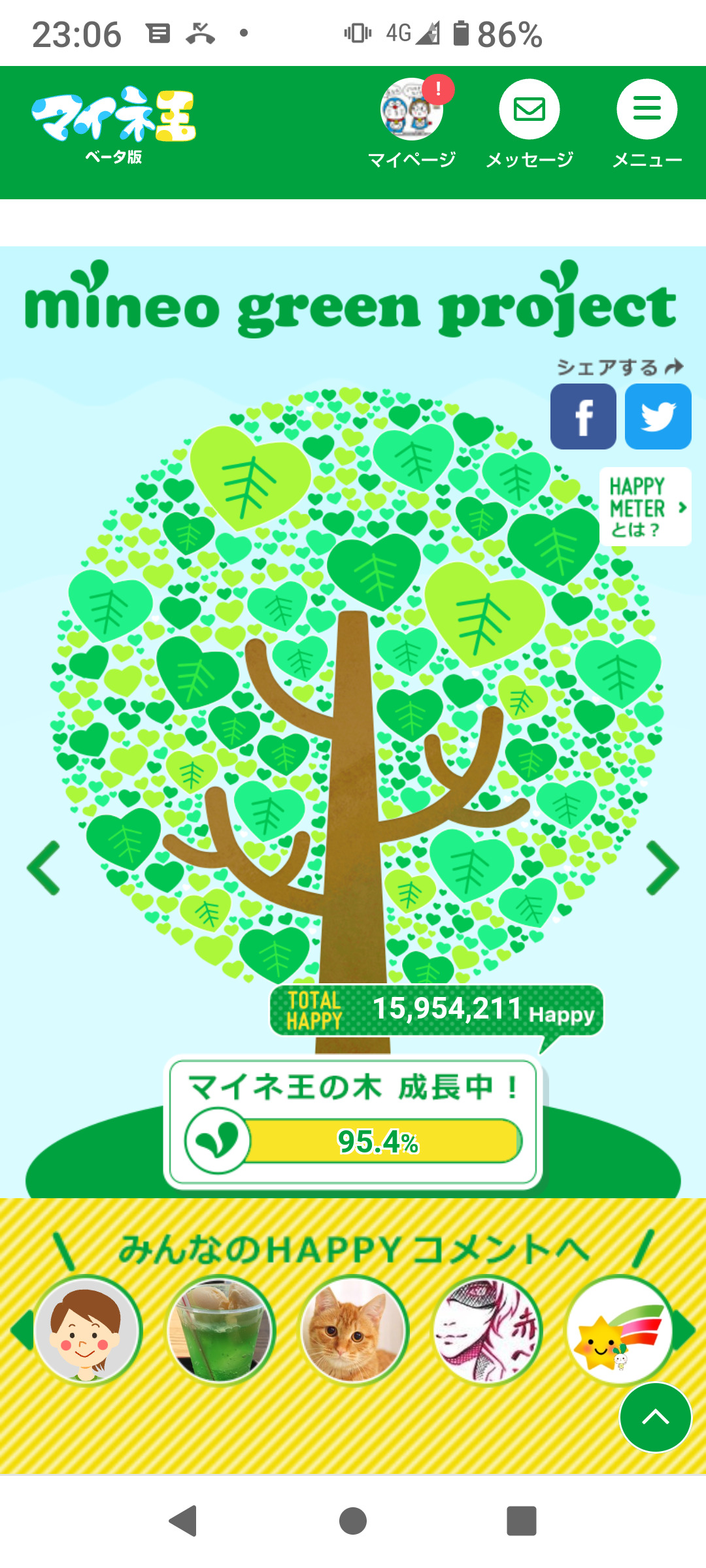
Task: Open the orange cat avatar's comment
Action: click(354, 1330)
